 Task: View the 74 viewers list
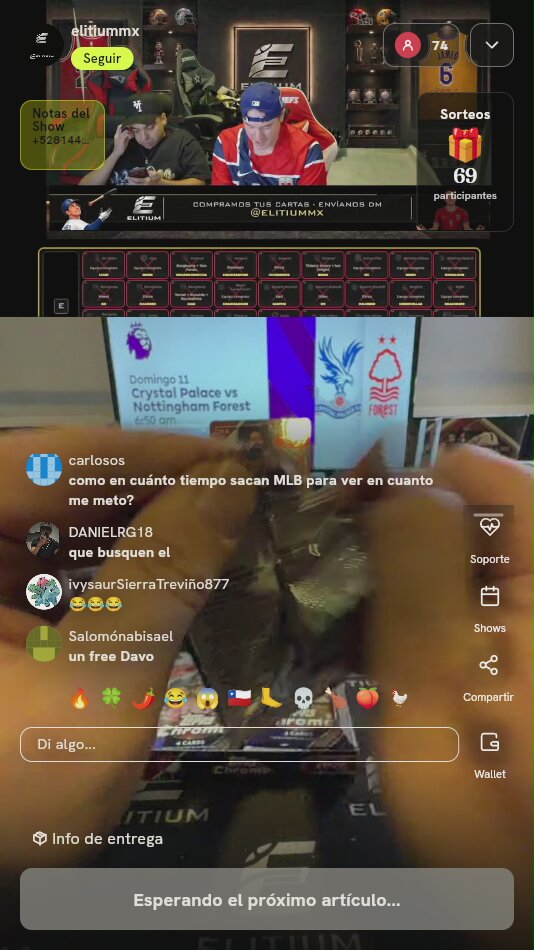coord(426,45)
